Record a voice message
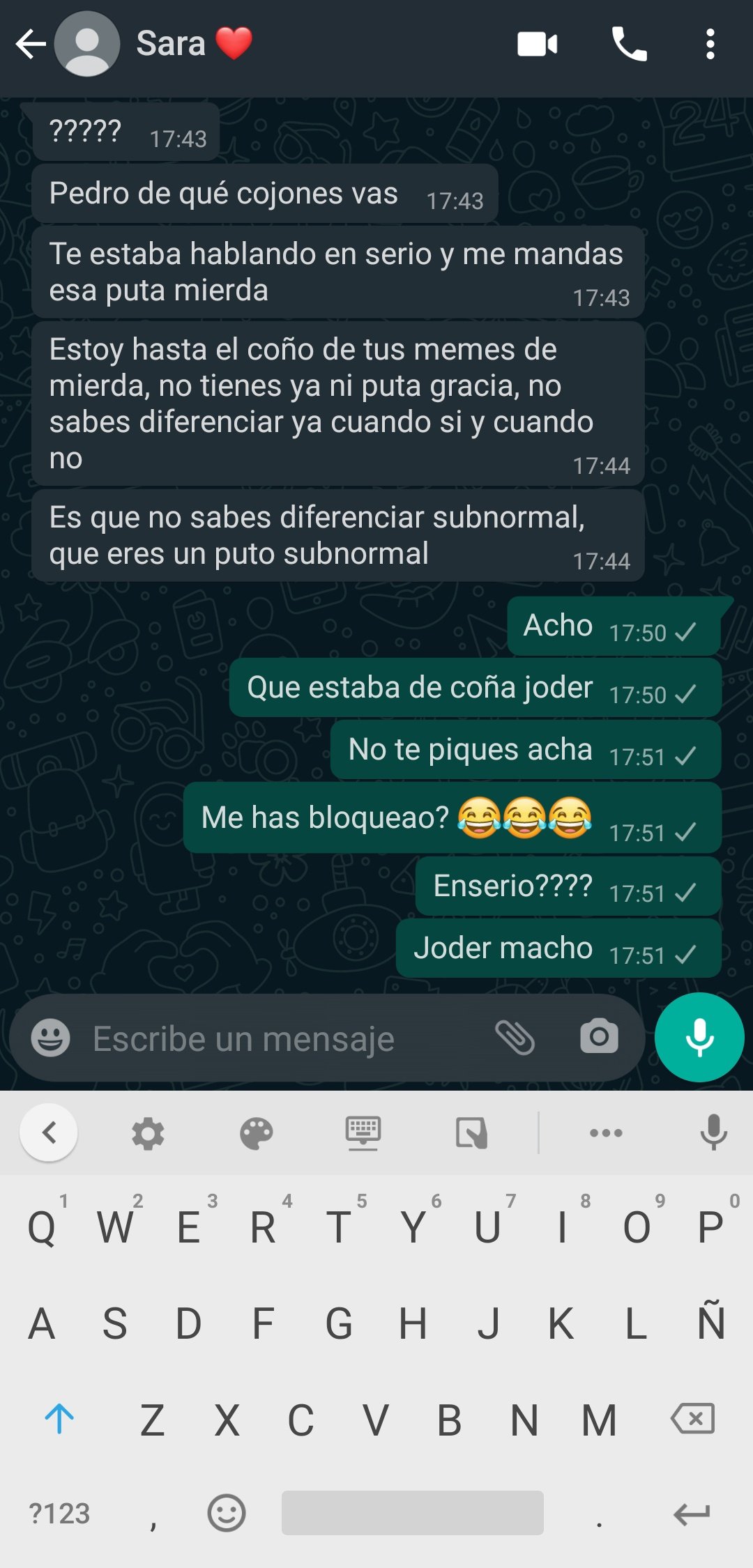The width and height of the screenshot is (753, 1568). [699, 1037]
